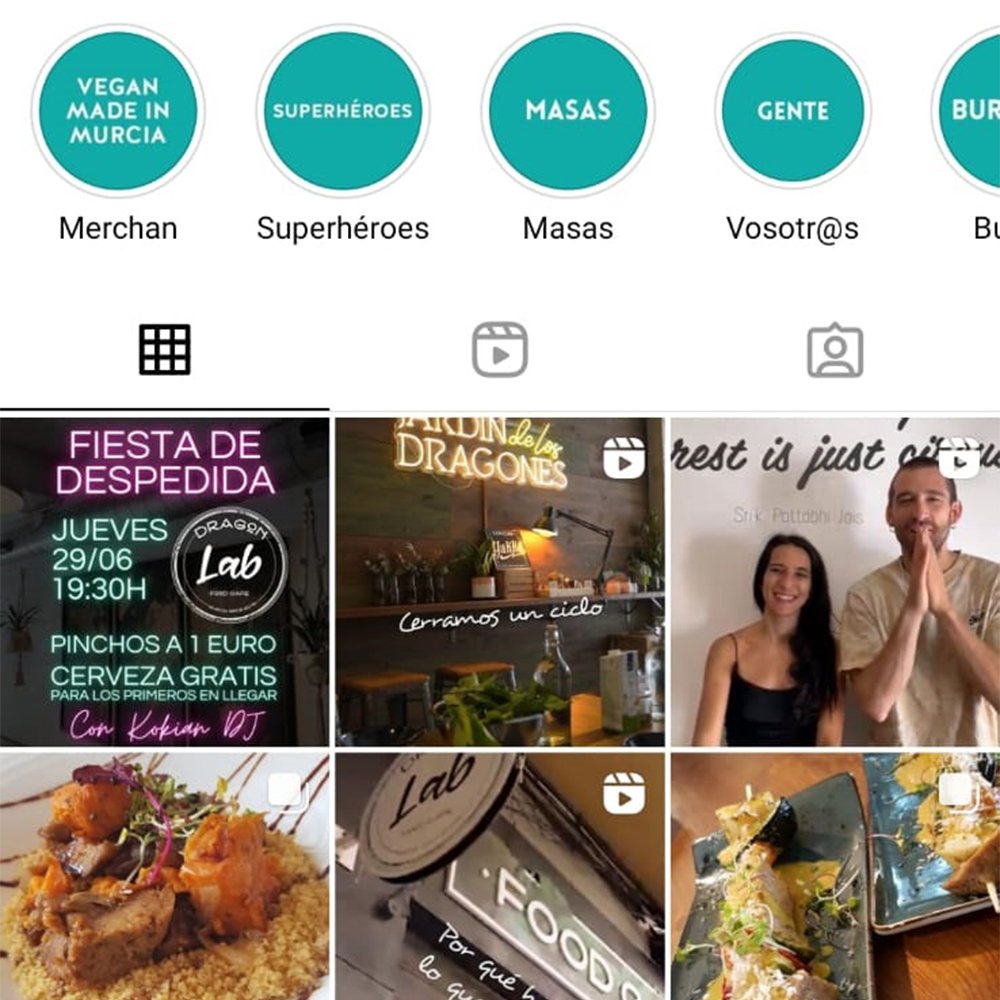The width and height of the screenshot is (1000, 1000).
Task: Open the couscous dish post
Action: click(x=164, y=876)
